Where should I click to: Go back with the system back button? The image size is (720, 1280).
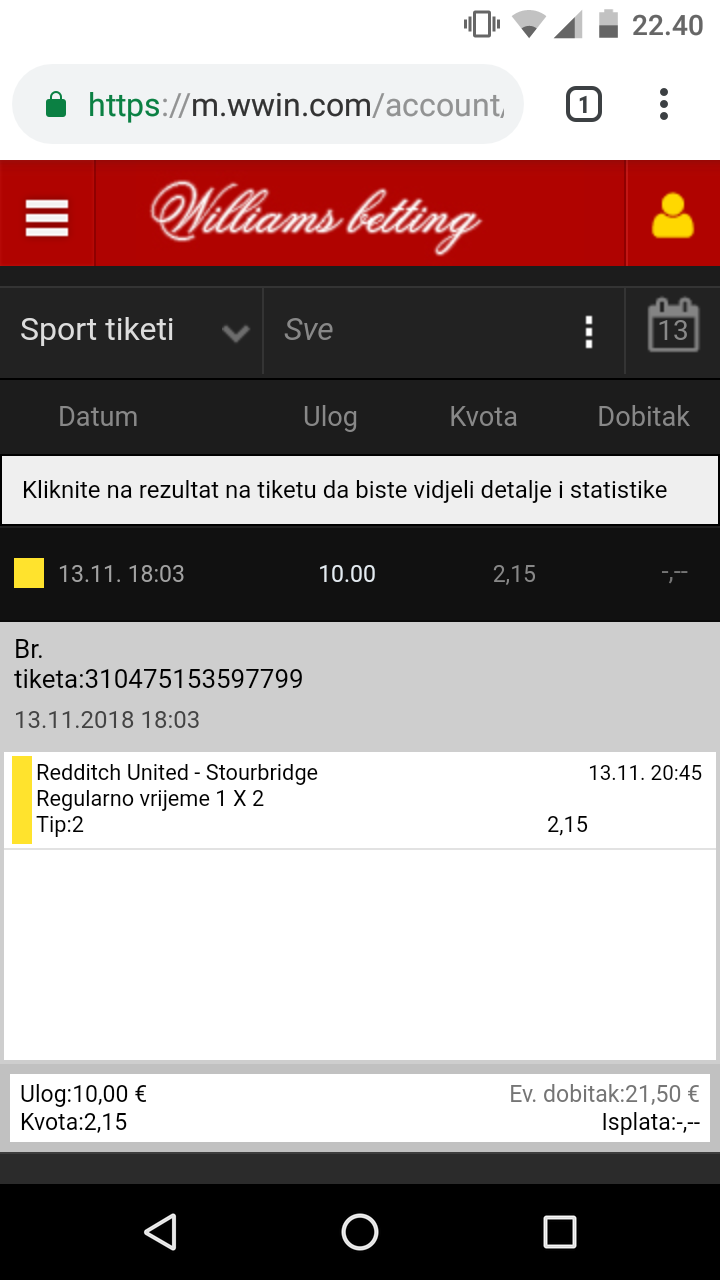click(x=160, y=1232)
